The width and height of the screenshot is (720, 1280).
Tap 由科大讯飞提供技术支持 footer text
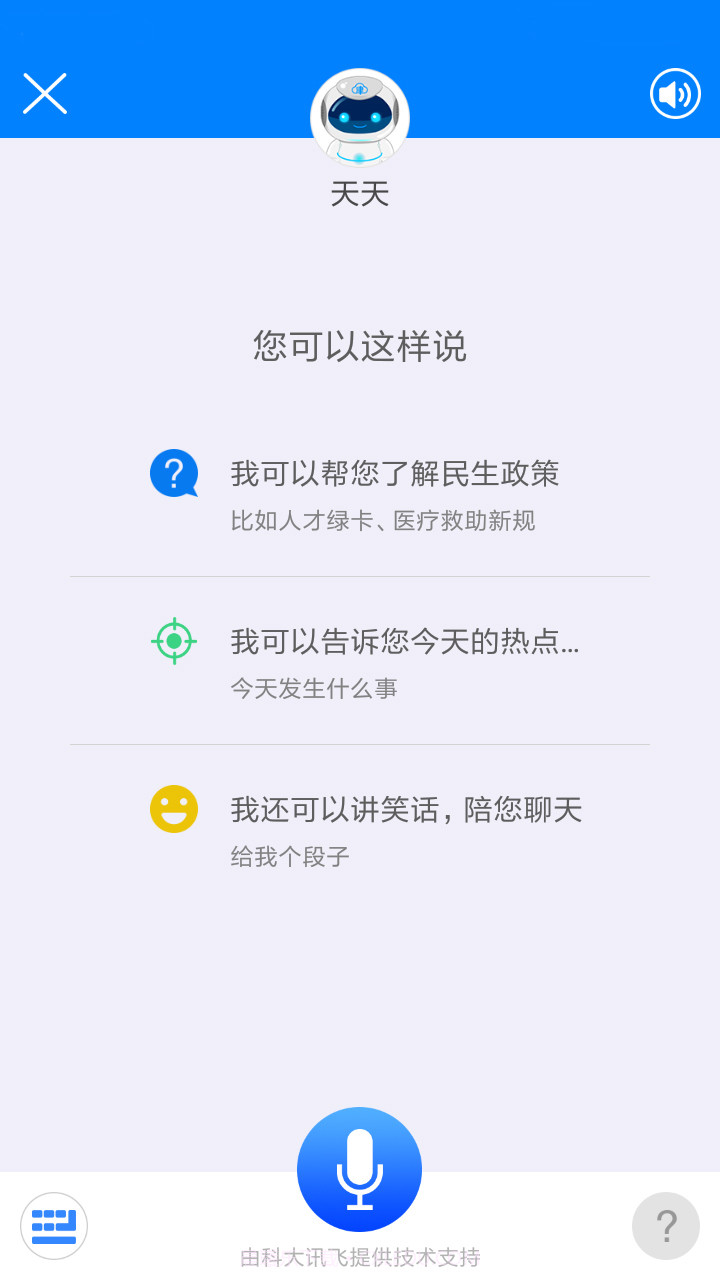click(x=360, y=1258)
